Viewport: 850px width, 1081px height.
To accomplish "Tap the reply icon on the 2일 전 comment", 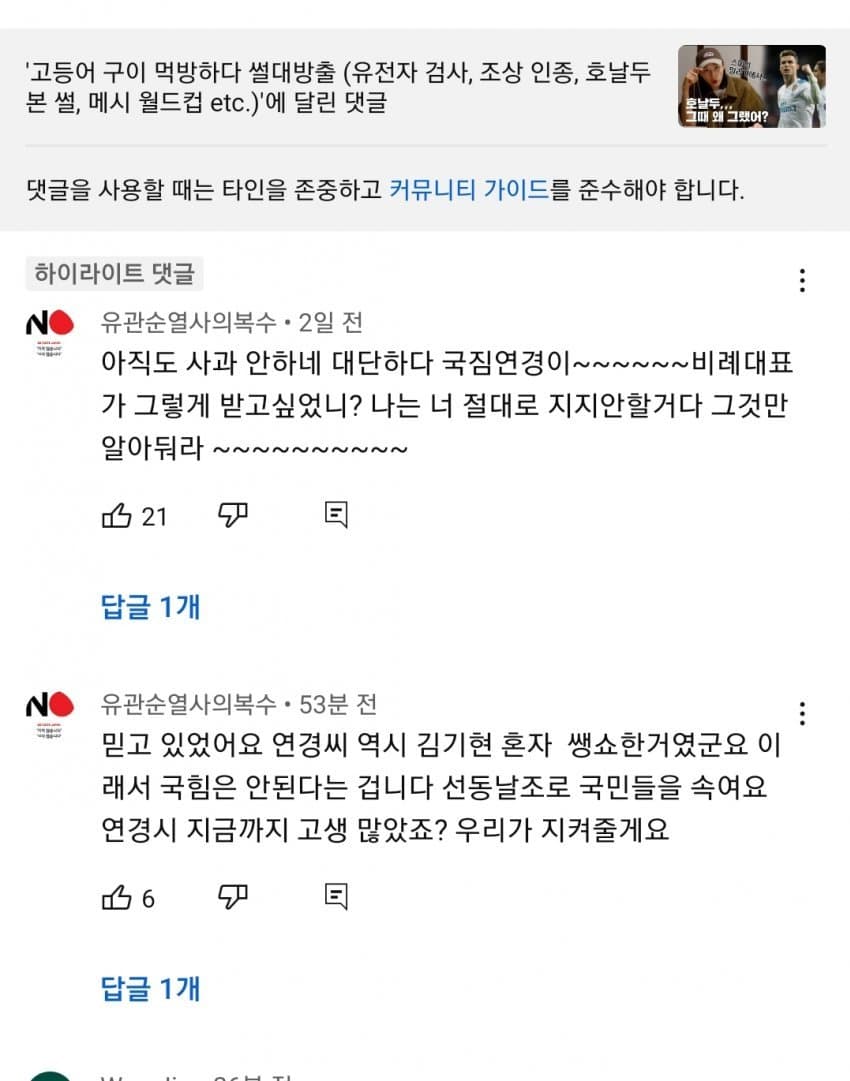I will click(x=337, y=515).
